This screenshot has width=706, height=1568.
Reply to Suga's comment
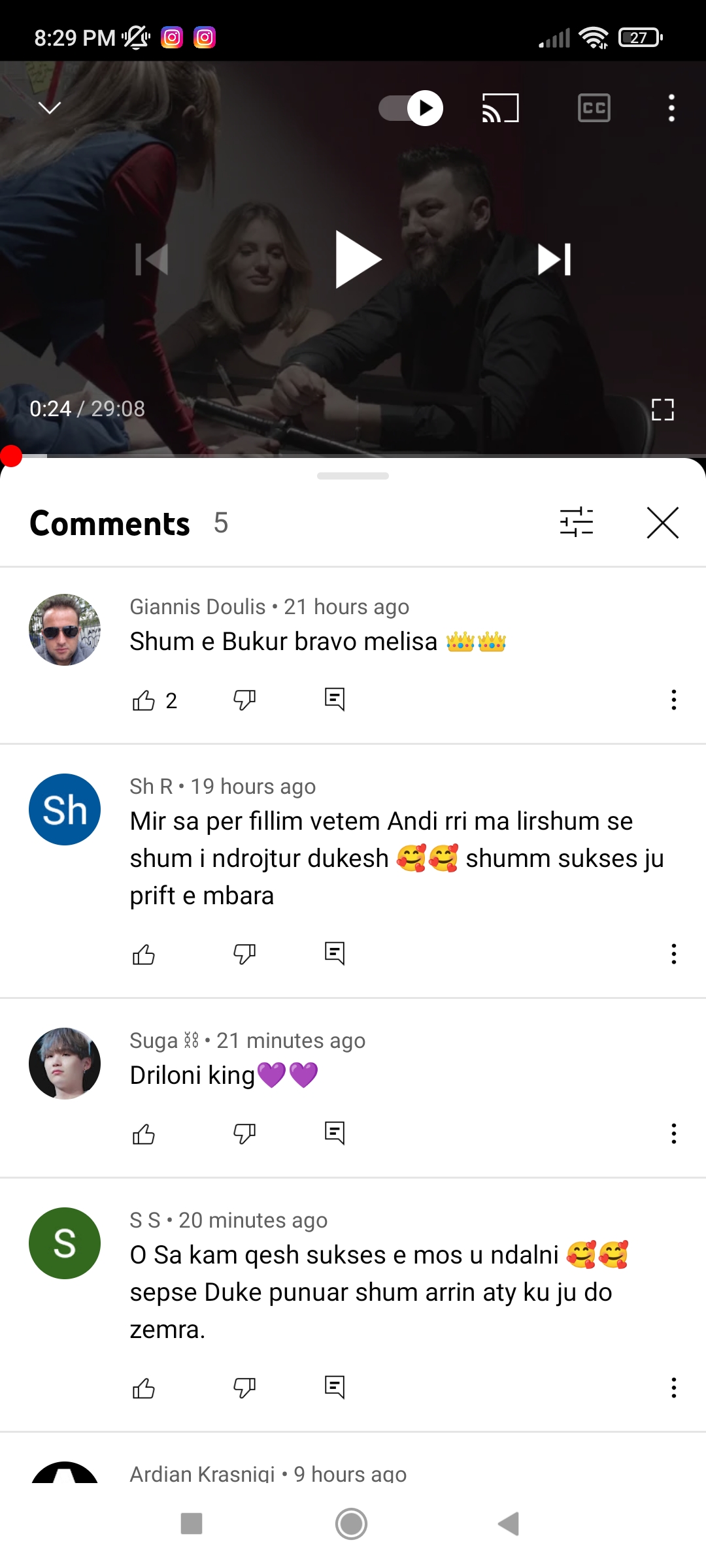point(335,1134)
